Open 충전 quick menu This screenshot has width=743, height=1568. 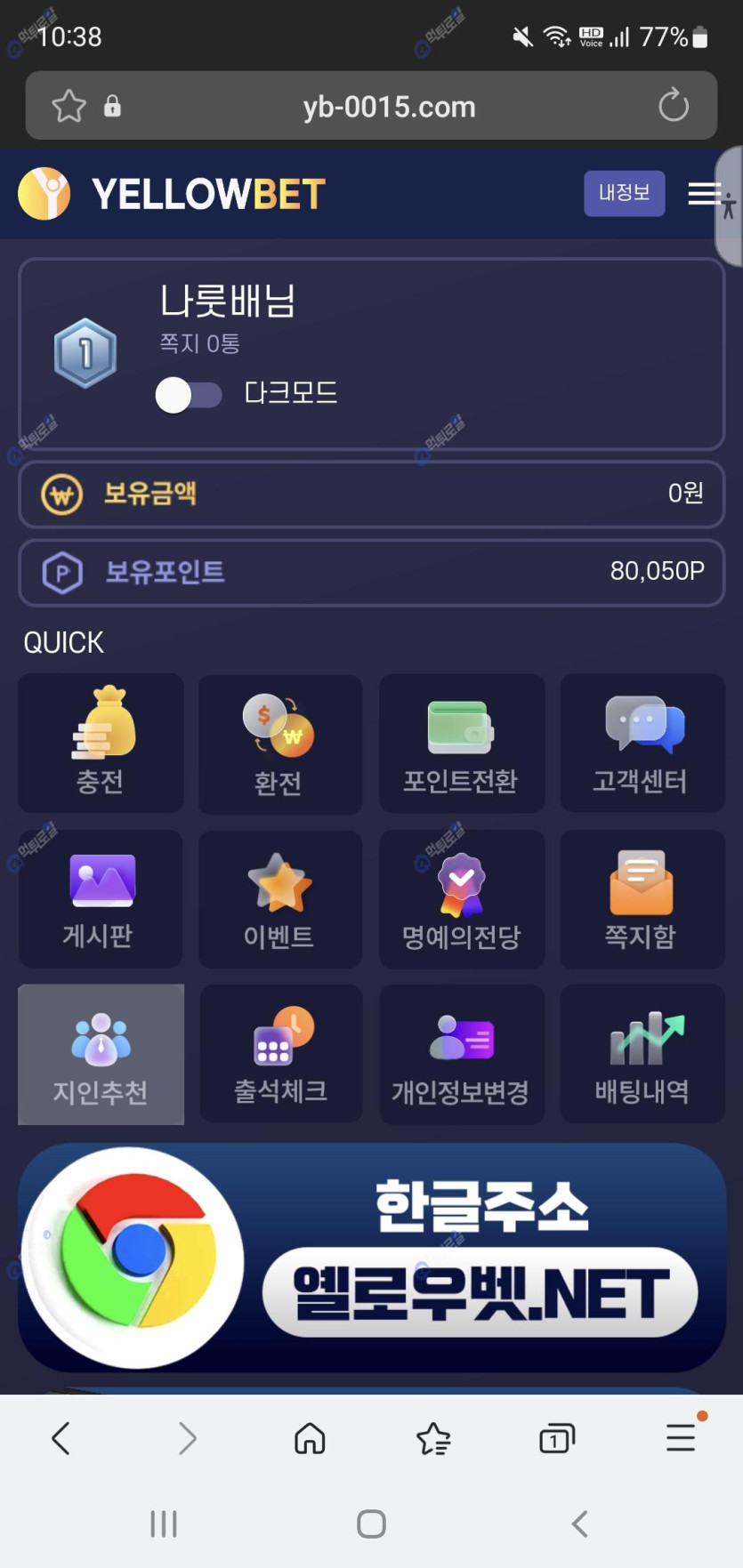coord(101,744)
